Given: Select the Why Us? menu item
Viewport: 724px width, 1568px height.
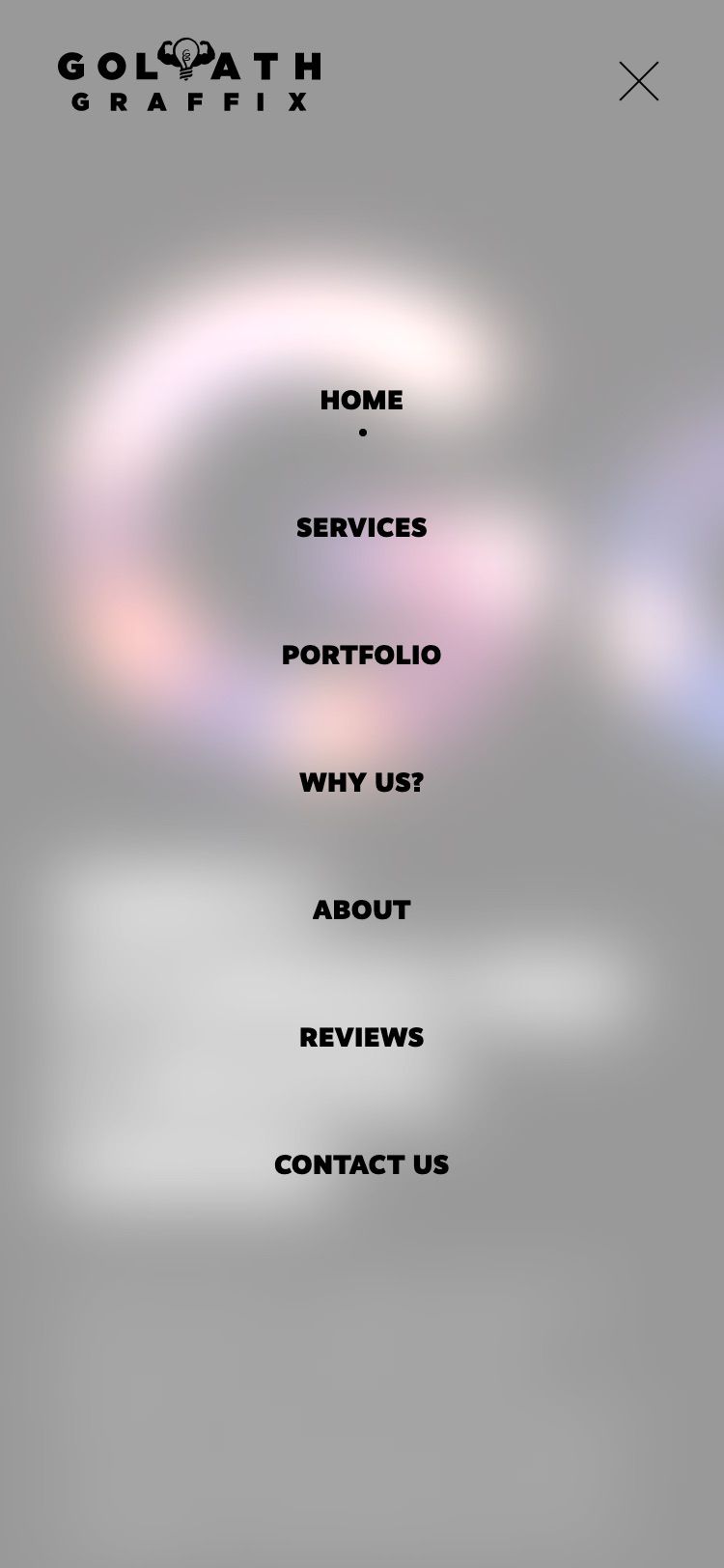Looking at the screenshot, I should 361,782.
